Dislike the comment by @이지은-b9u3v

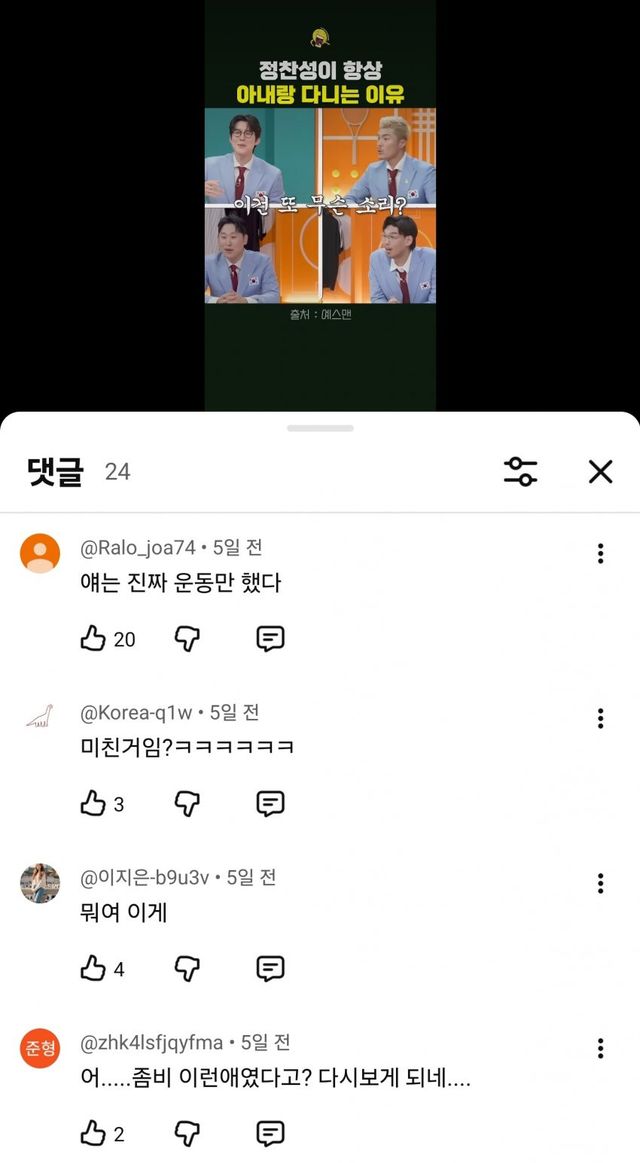[187, 968]
